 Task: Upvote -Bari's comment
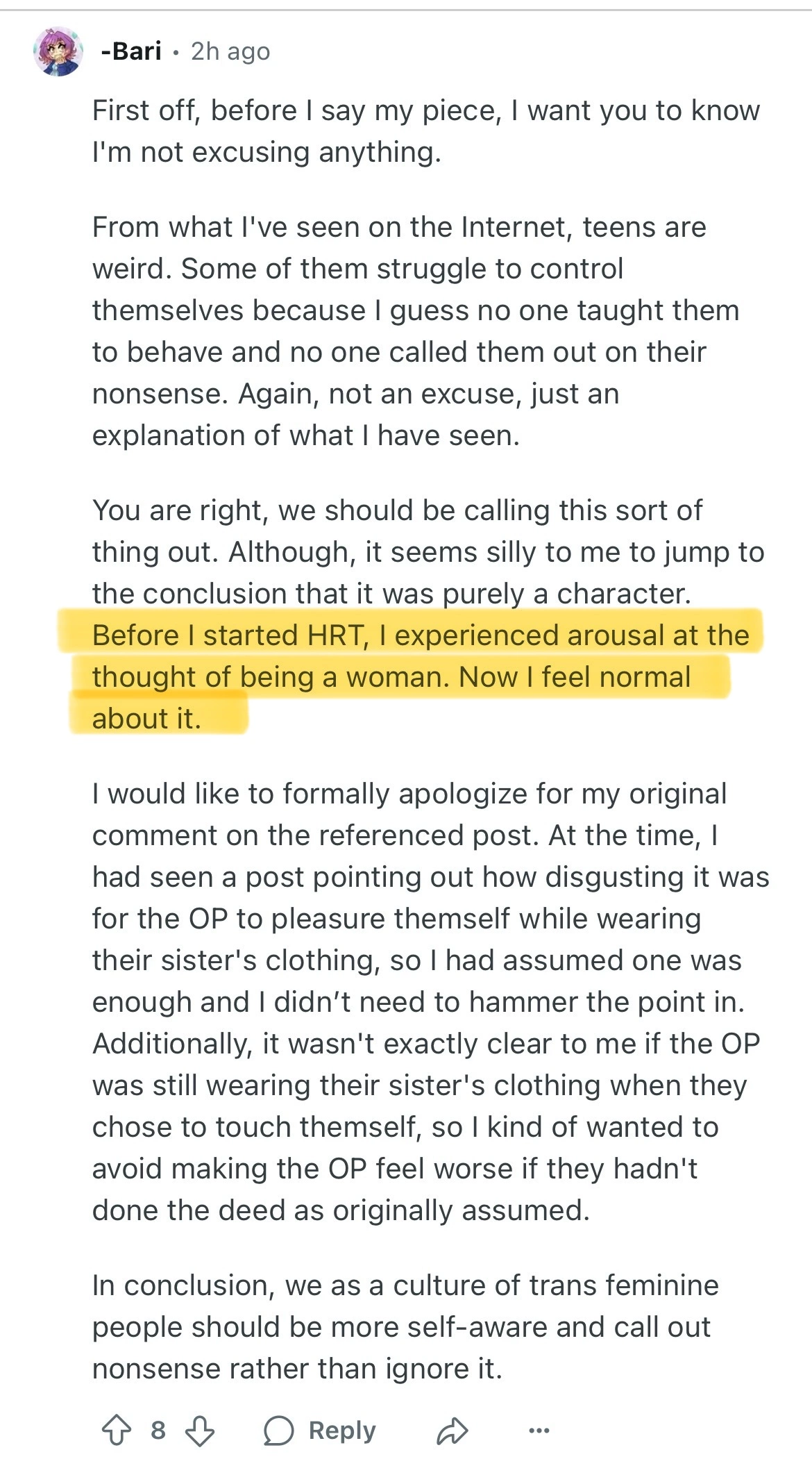(x=116, y=1431)
